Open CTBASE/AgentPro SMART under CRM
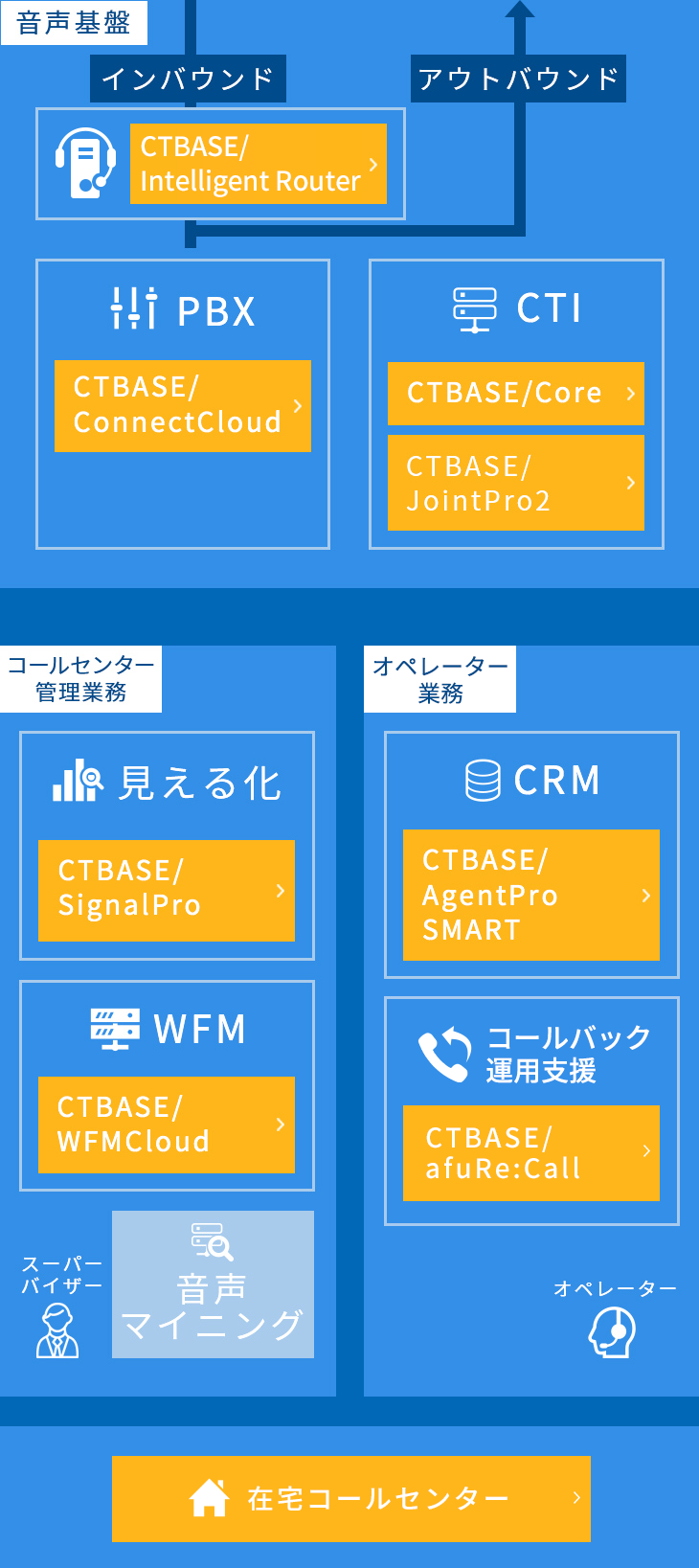Viewport: 699px width, 1568px height. pos(530,895)
